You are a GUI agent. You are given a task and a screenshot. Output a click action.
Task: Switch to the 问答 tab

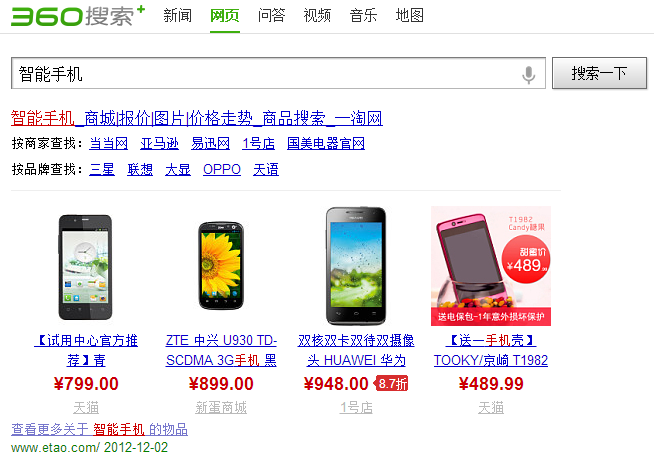[x=271, y=15]
